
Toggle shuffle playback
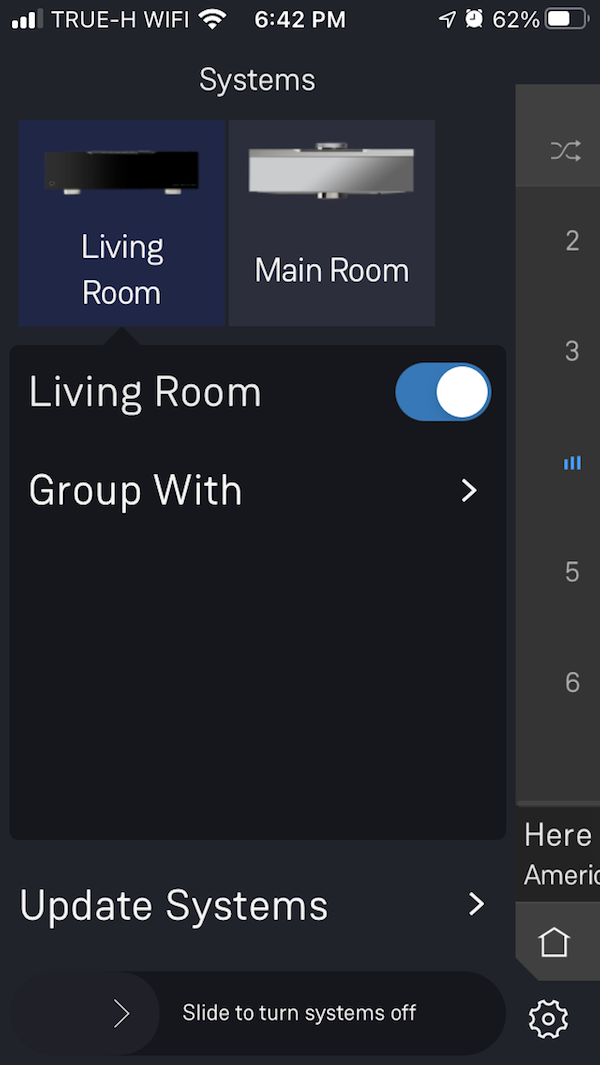click(566, 151)
